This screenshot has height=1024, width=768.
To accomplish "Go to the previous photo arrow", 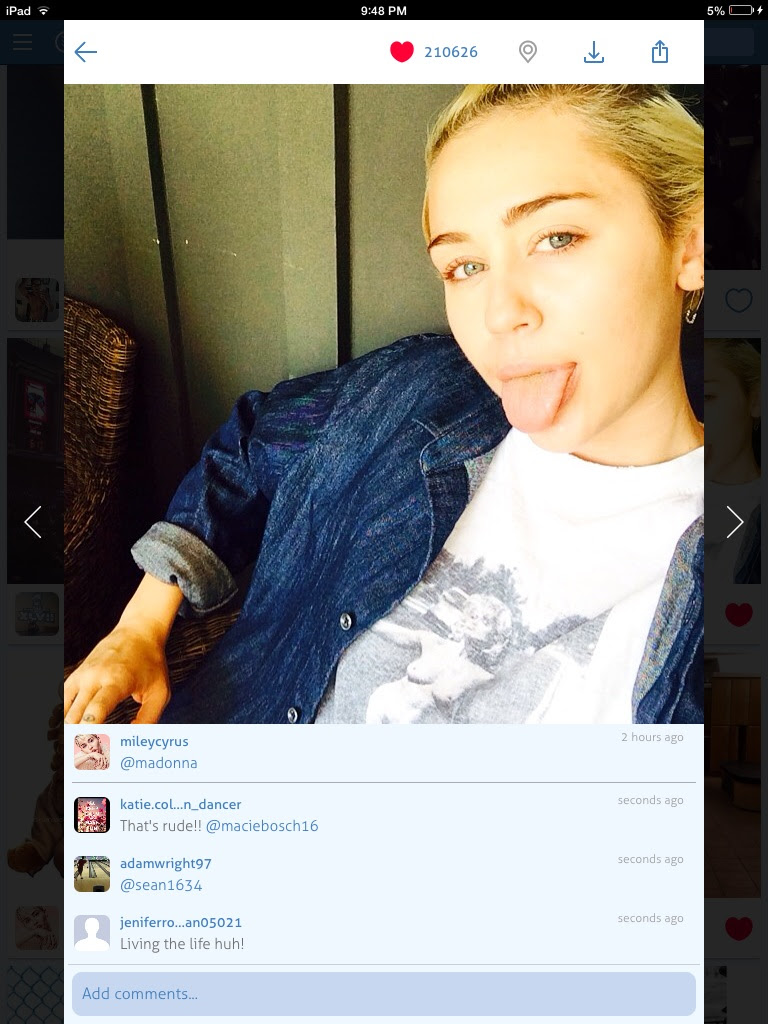I will (x=33, y=522).
